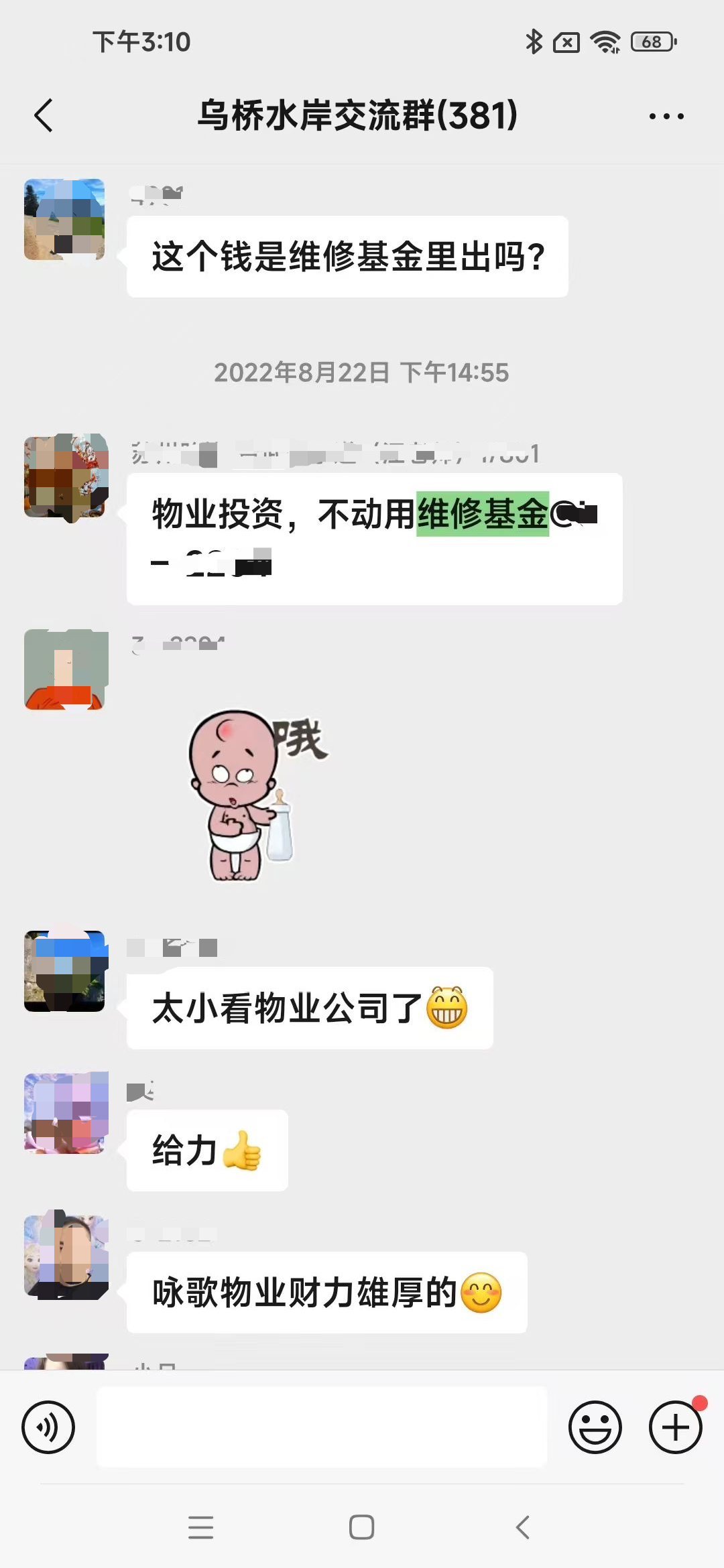
Task: Open avatar of sender saying 太小看物业公司了
Action: point(65,971)
